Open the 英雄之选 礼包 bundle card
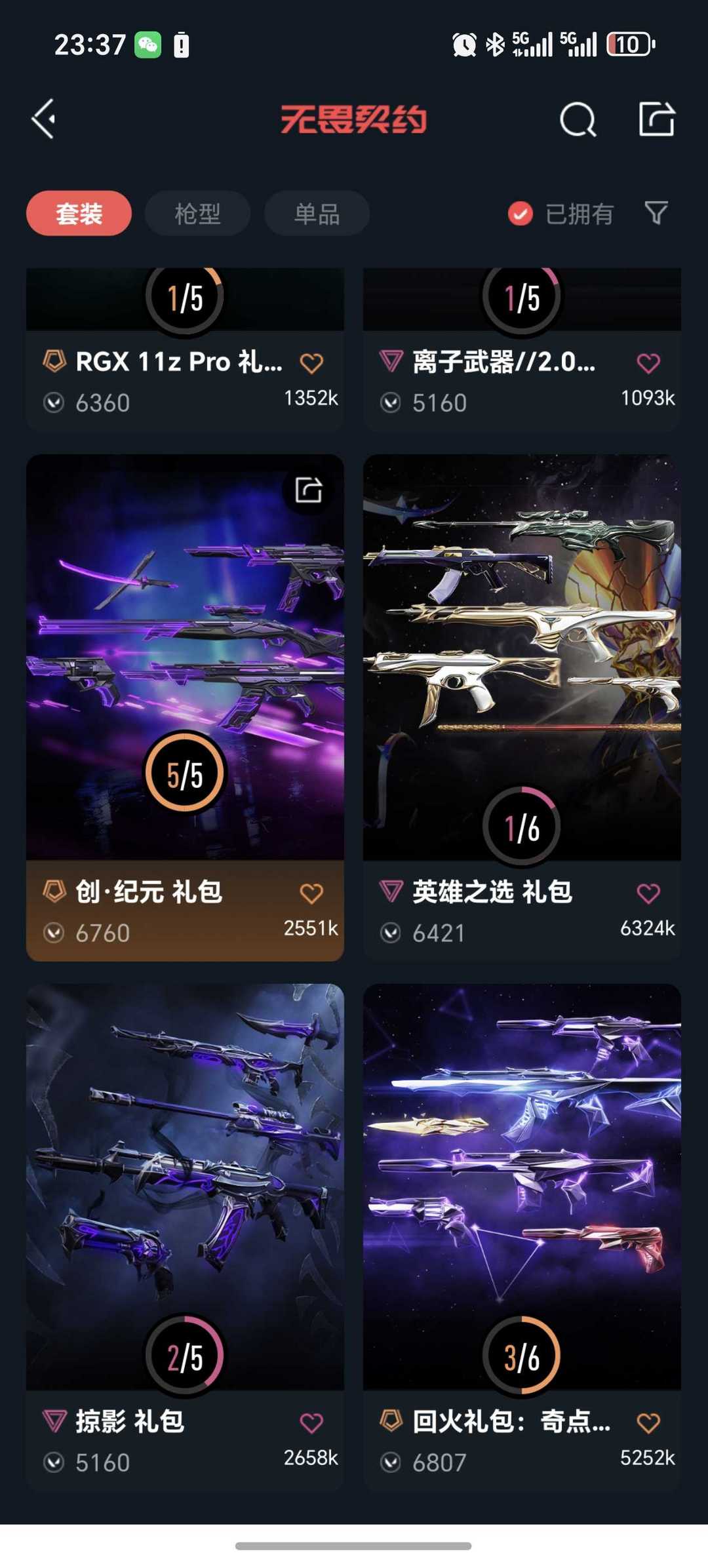Viewport: 708px width, 1568px height. click(x=522, y=656)
